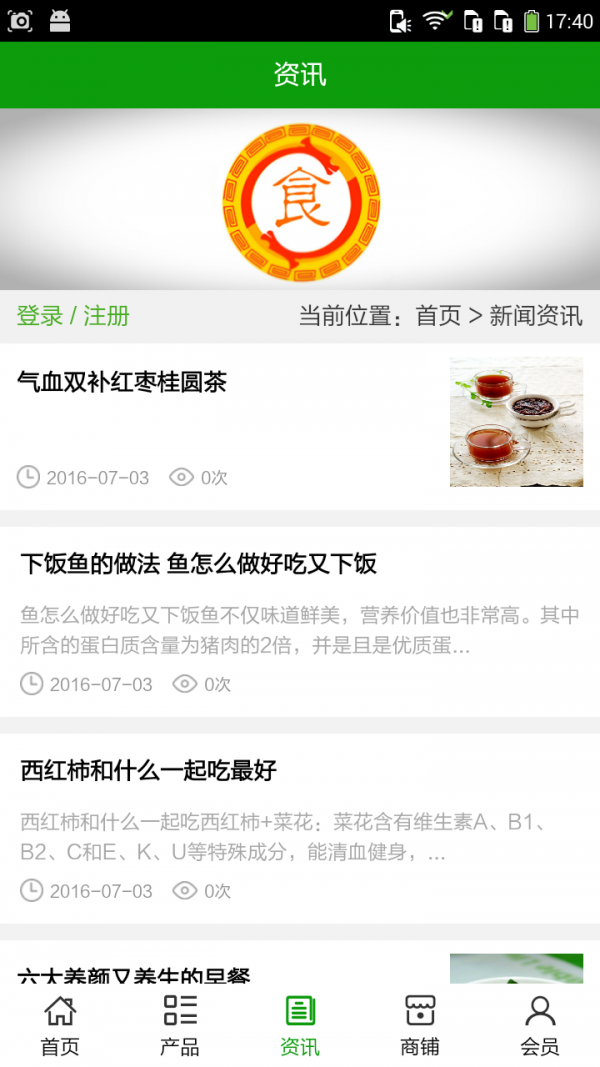Open the 会员 member tab

(x=540, y=1026)
